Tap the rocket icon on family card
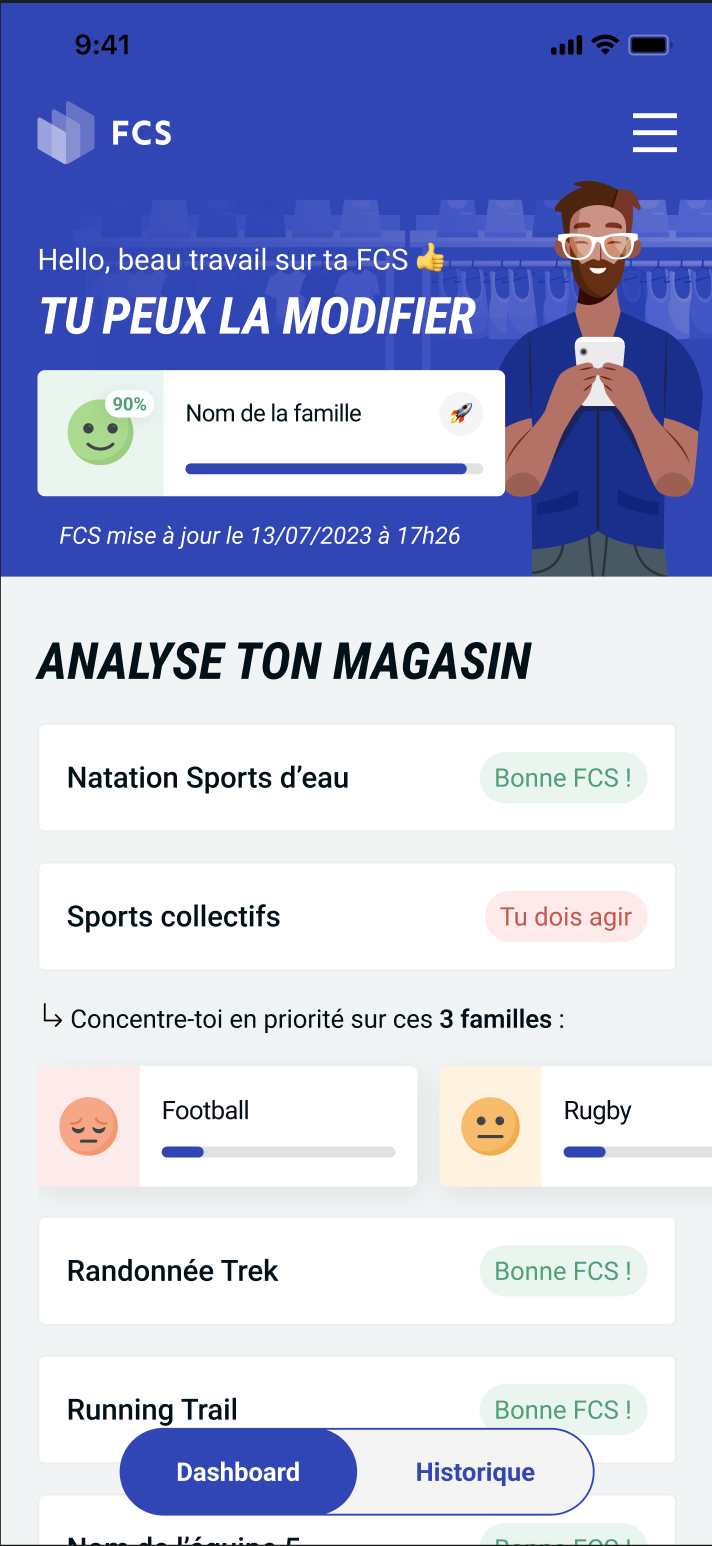Image resolution: width=712 pixels, height=1546 pixels. point(461,414)
